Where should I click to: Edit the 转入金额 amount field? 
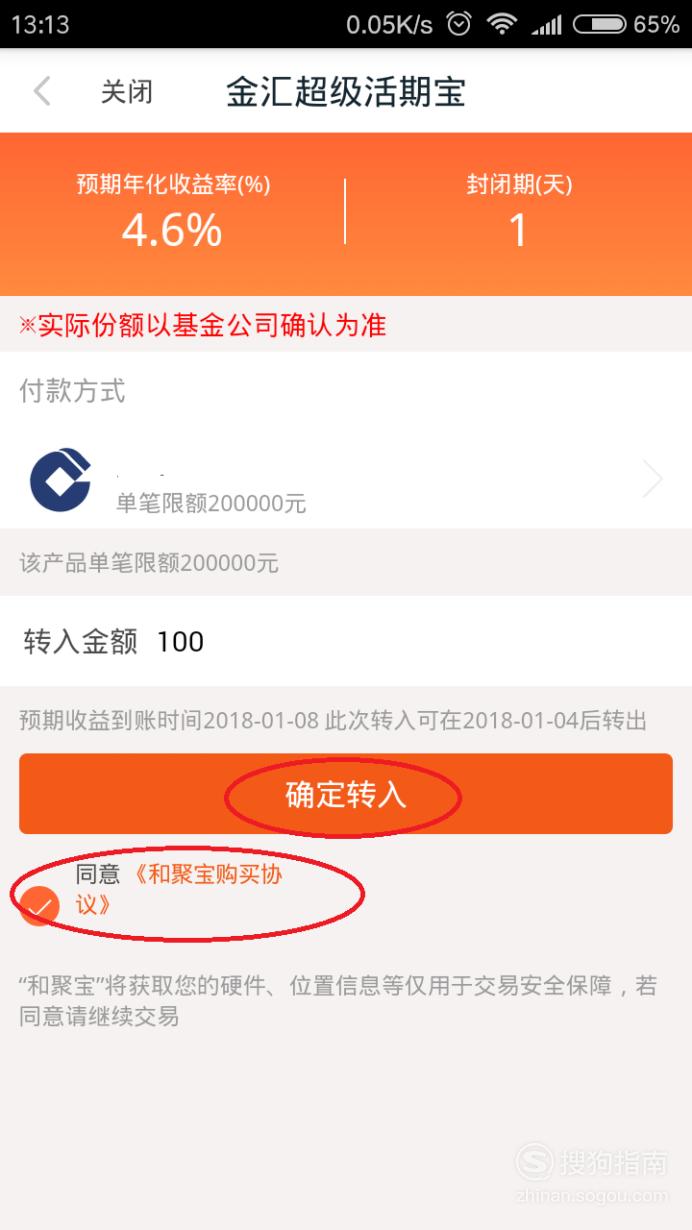point(400,641)
